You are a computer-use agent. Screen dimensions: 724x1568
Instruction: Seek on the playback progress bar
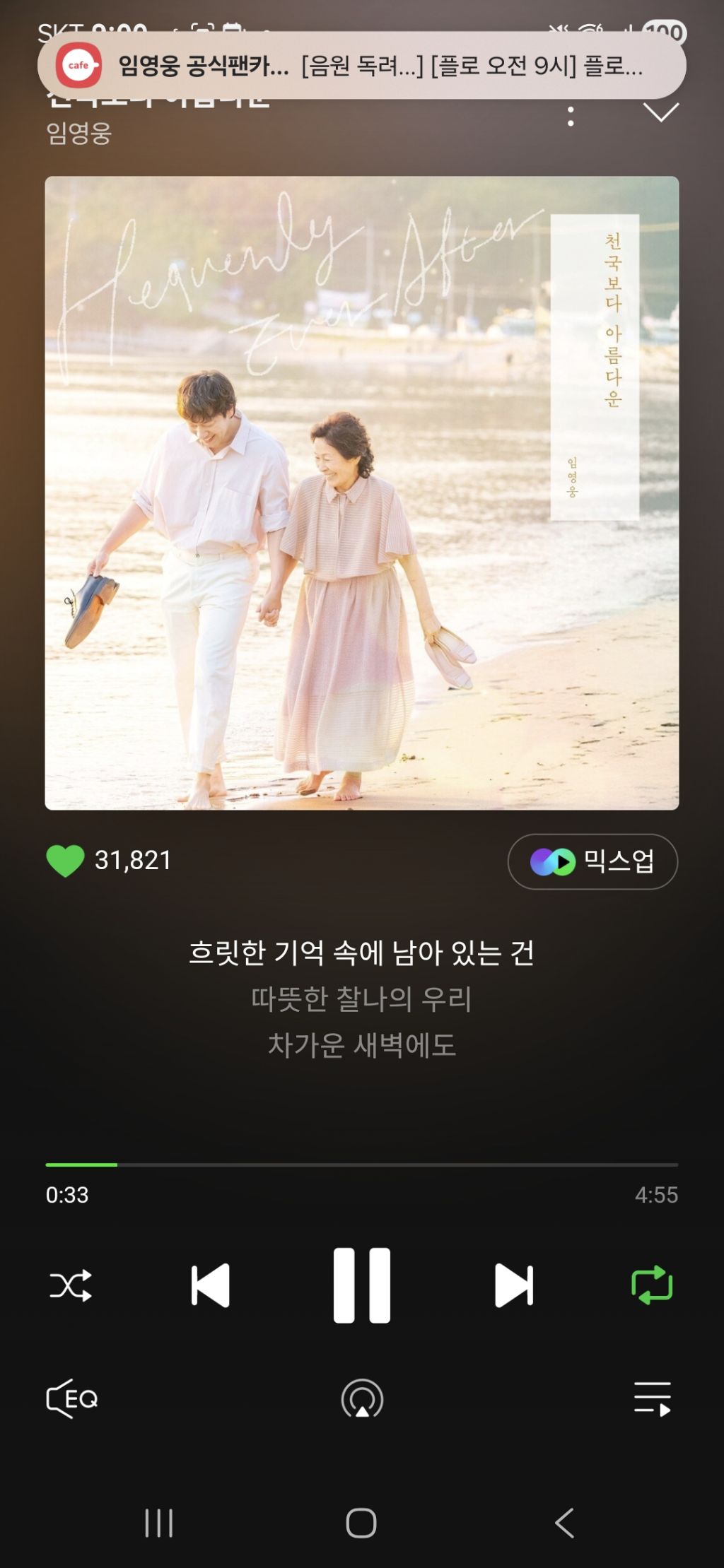tap(361, 1164)
